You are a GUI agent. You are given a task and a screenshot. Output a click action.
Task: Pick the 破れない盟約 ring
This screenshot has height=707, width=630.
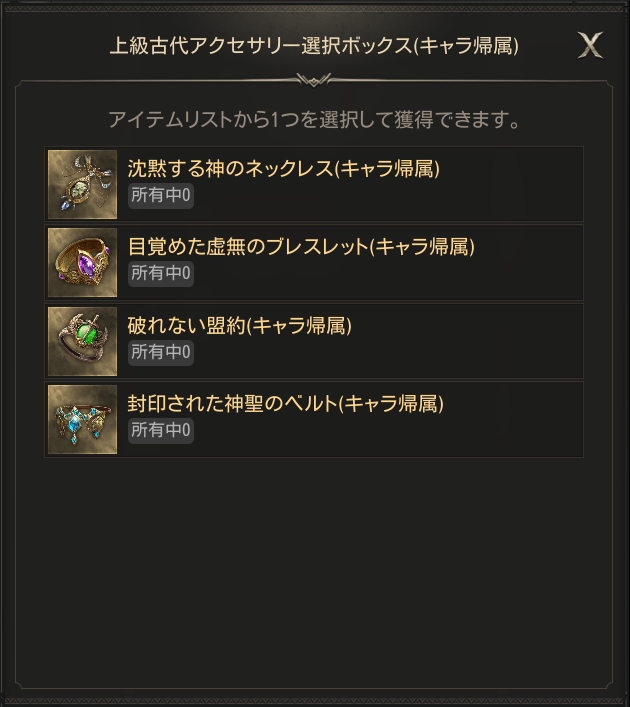(314, 341)
